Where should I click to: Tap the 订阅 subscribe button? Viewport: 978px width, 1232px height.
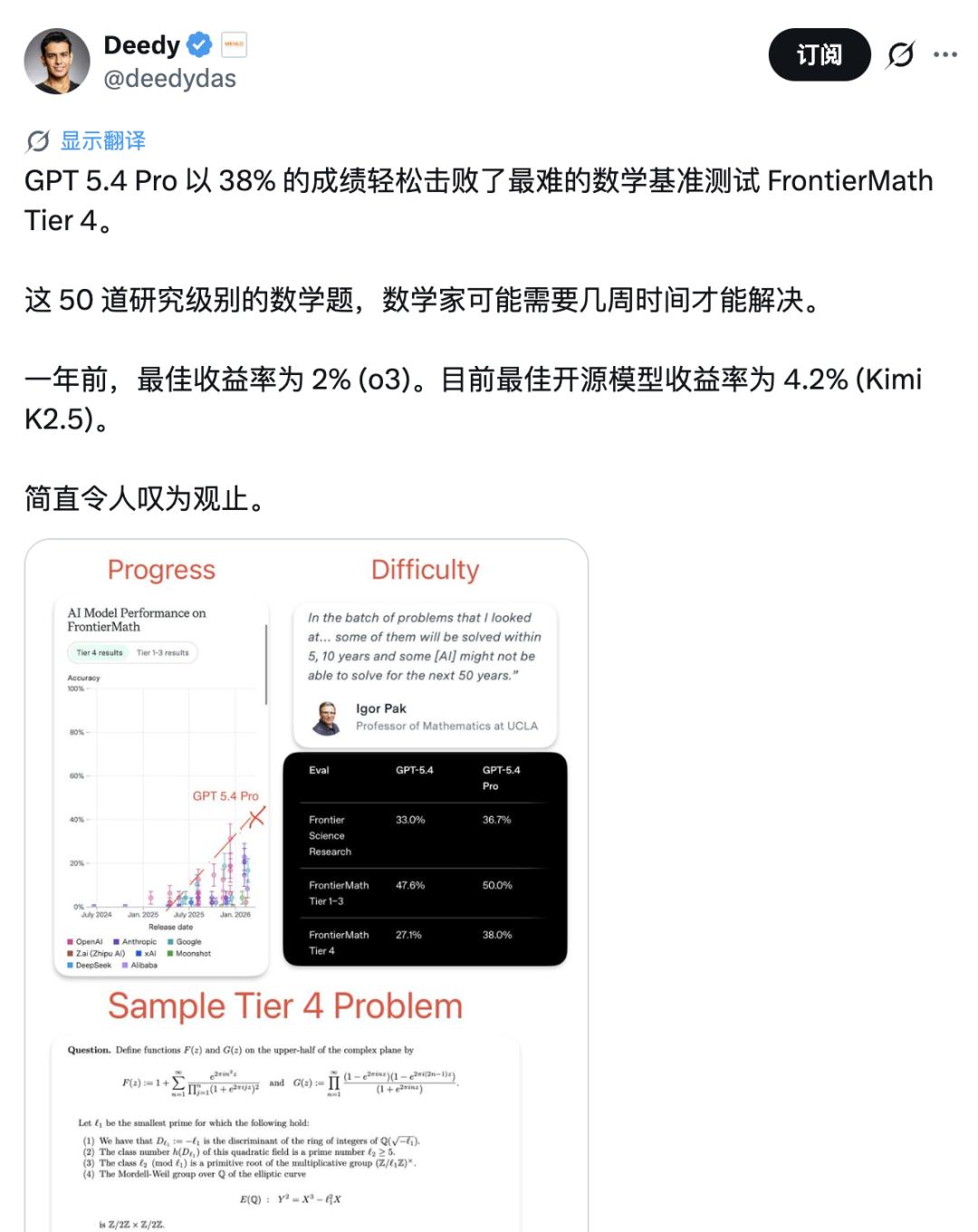[819, 55]
